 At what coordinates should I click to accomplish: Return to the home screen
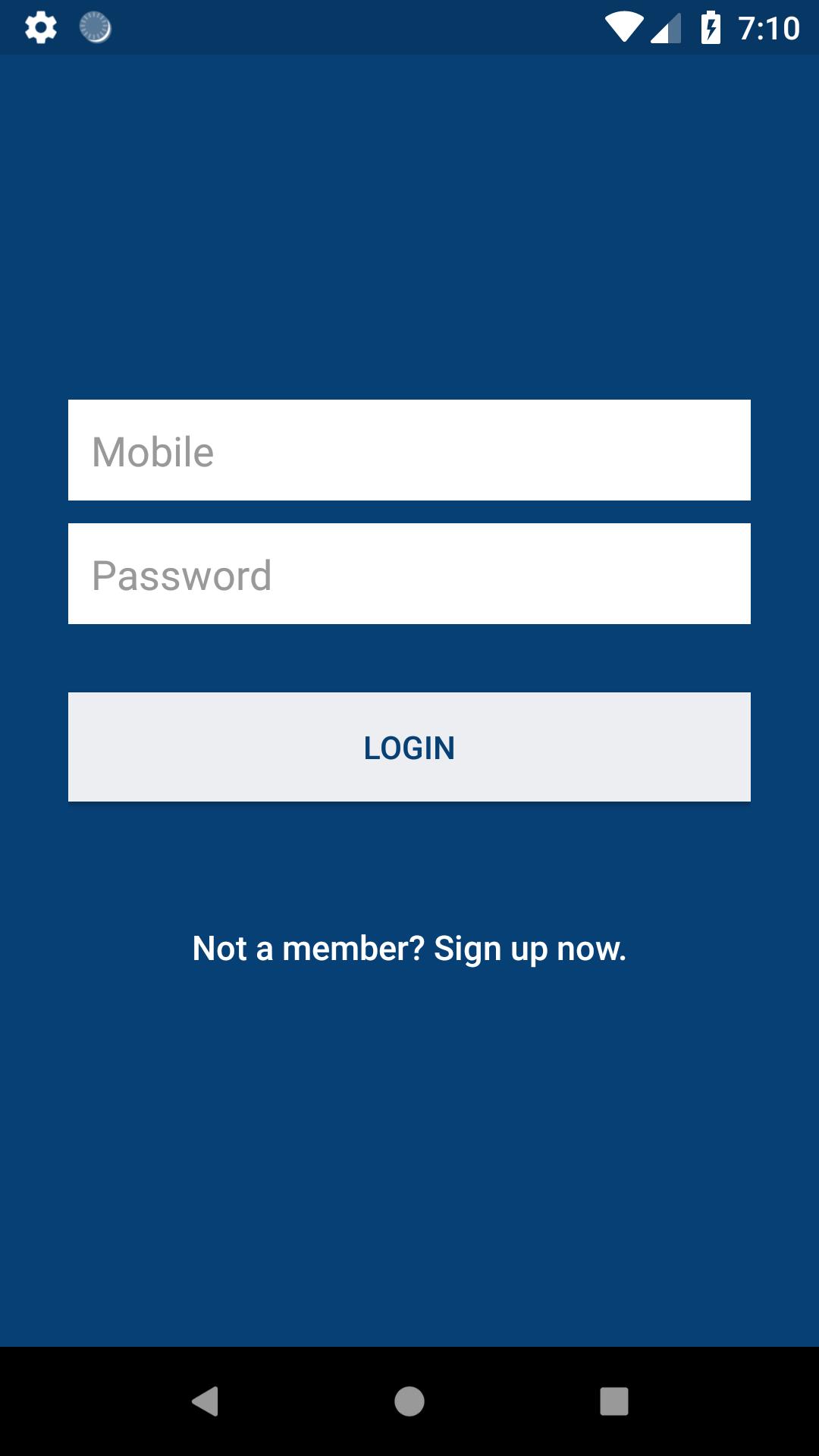409,1401
